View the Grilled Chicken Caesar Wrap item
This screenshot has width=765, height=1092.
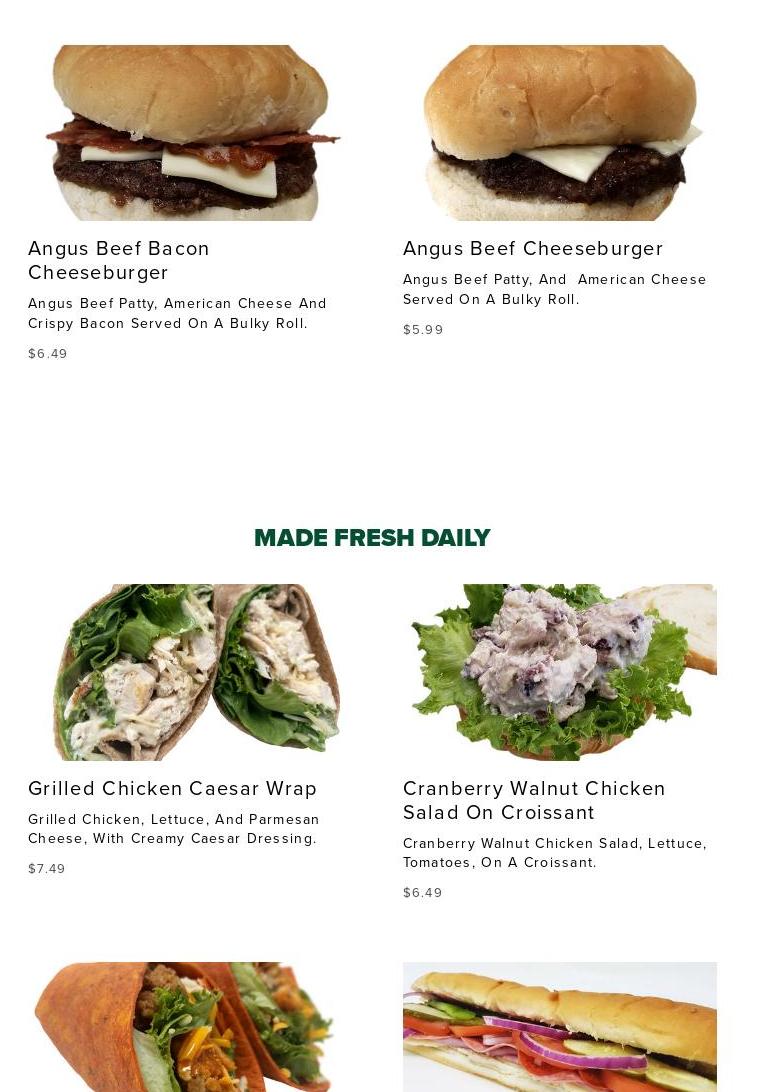172,788
